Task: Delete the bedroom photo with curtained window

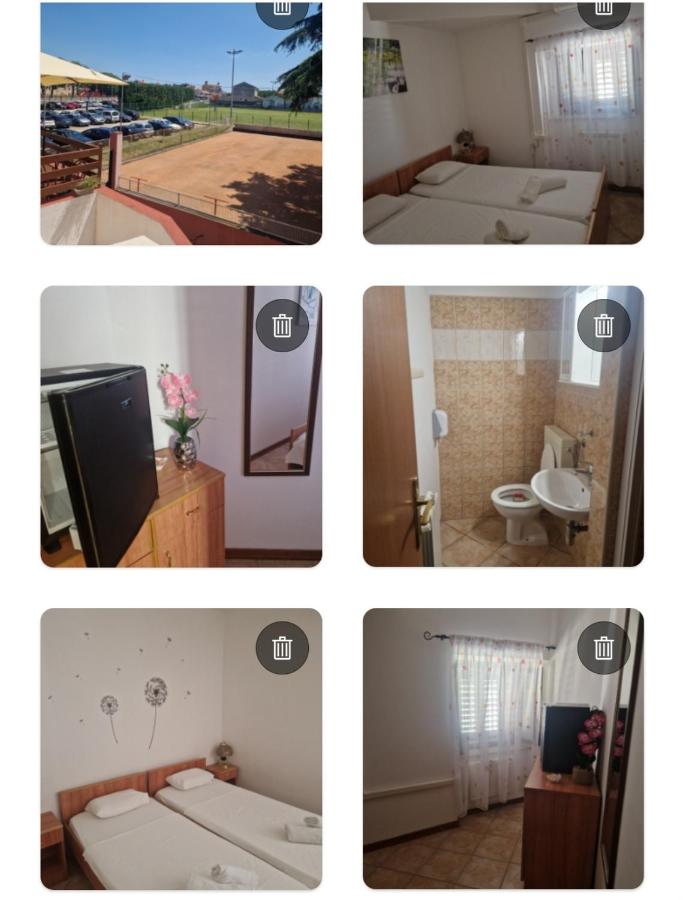Action: 603,10
